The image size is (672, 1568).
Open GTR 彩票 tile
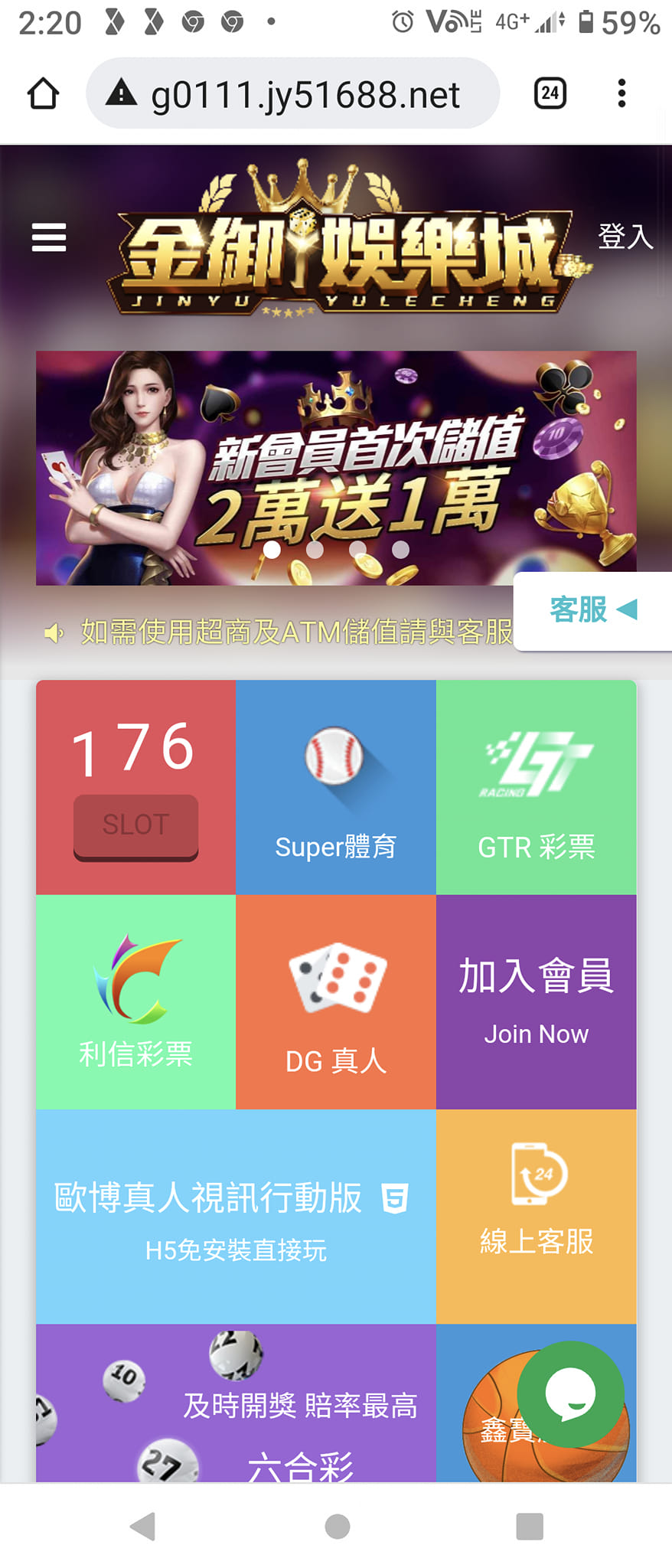pyautogui.click(x=536, y=787)
